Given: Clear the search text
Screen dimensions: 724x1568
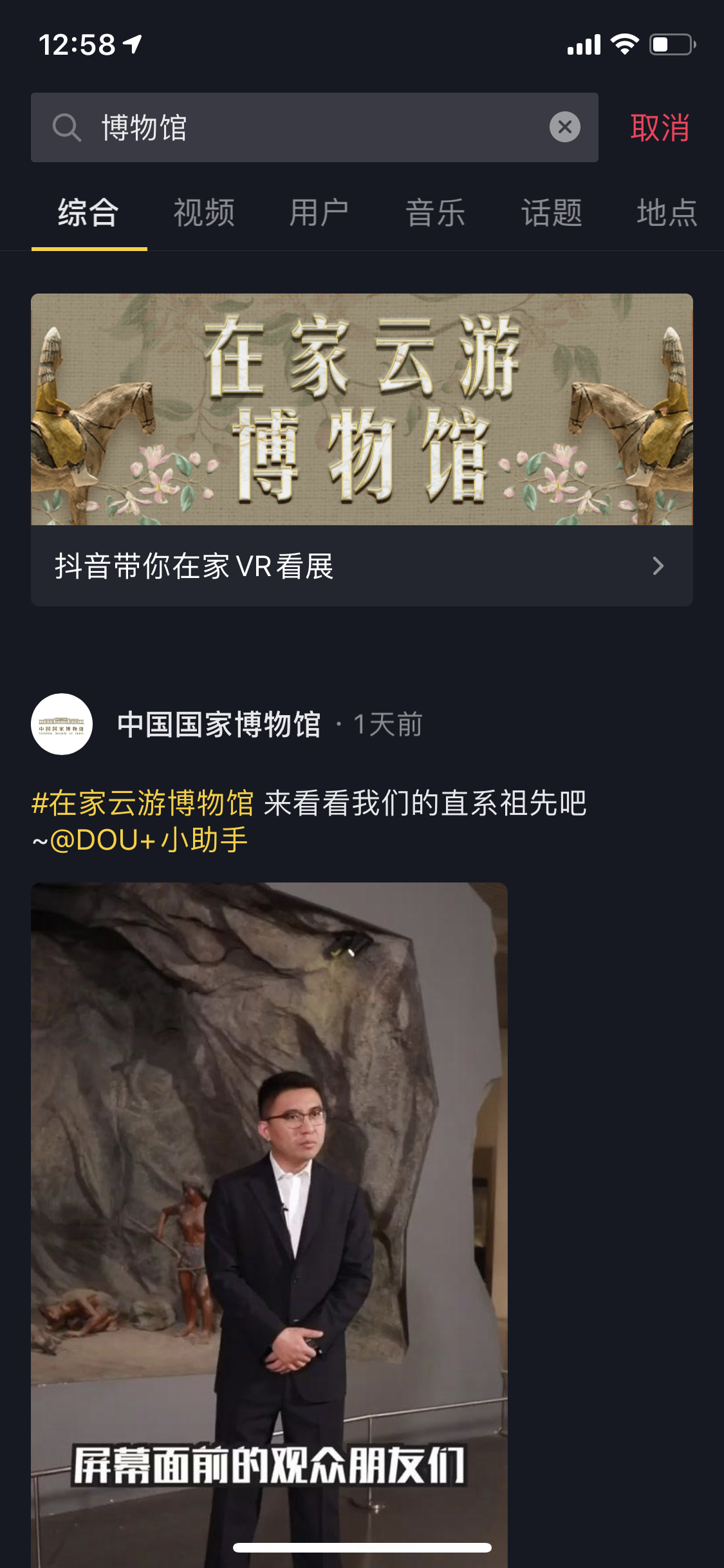Looking at the screenshot, I should (564, 127).
